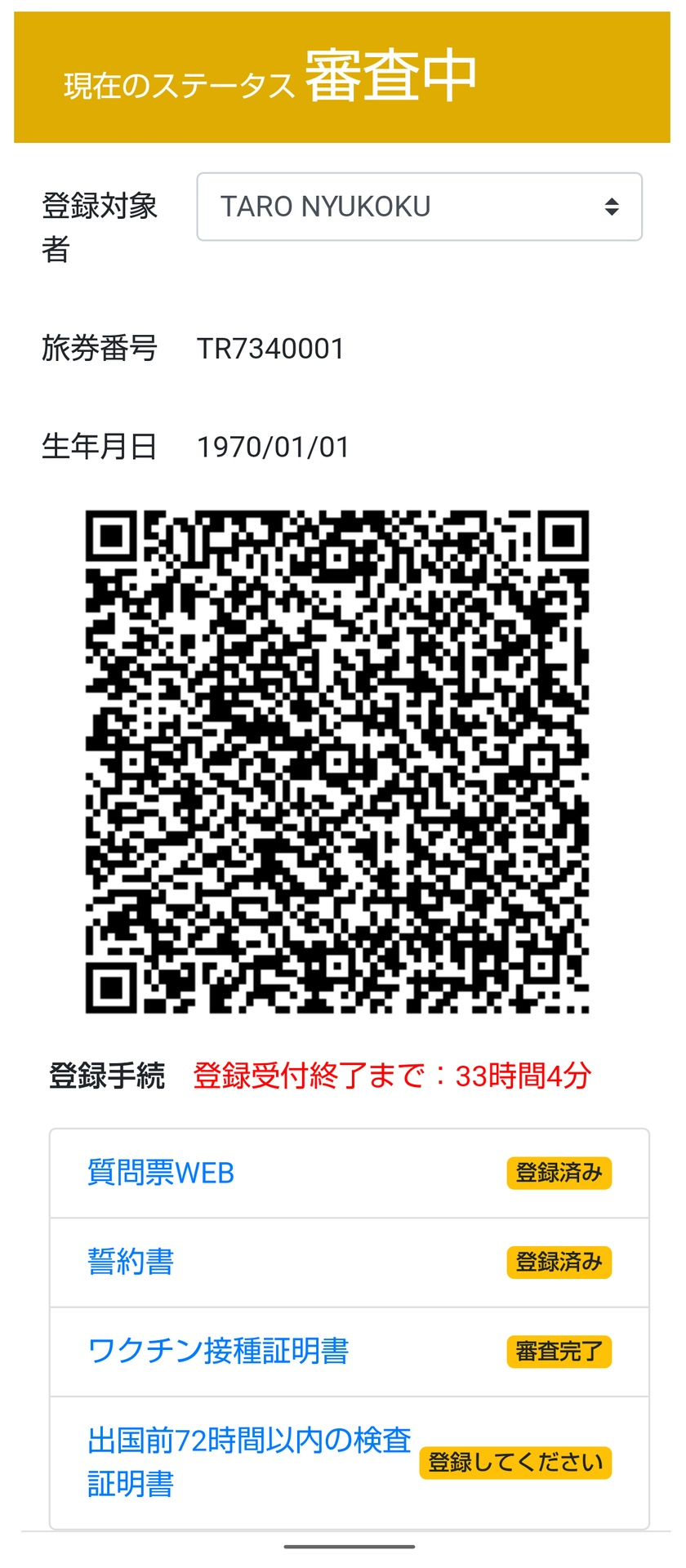The height and width of the screenshot is (1568, 686).
Task: Open the ワクチン接種証明書 row
Action: (218, 1351)
